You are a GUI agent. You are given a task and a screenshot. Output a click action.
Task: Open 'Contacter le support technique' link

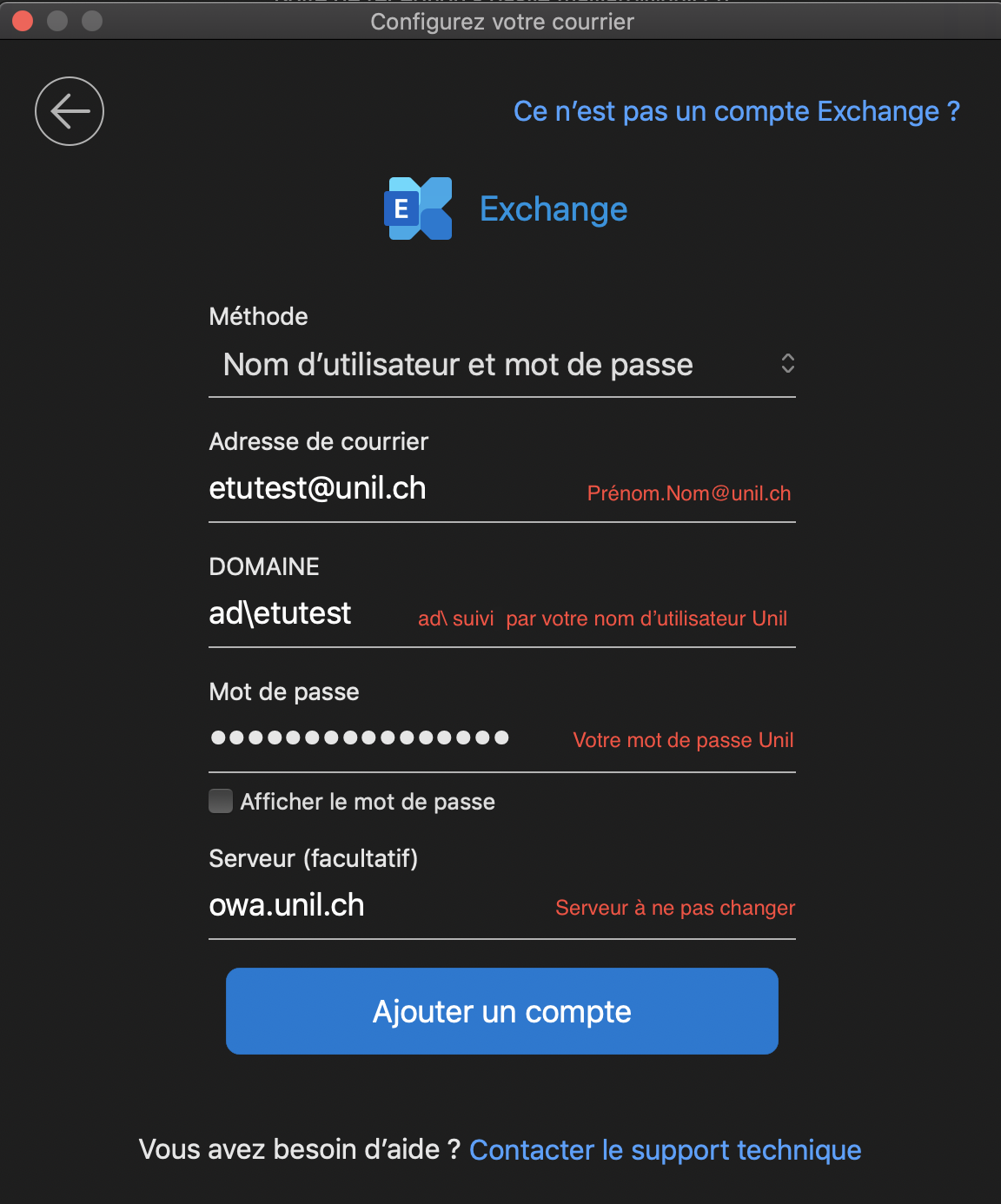point(665,1150)
